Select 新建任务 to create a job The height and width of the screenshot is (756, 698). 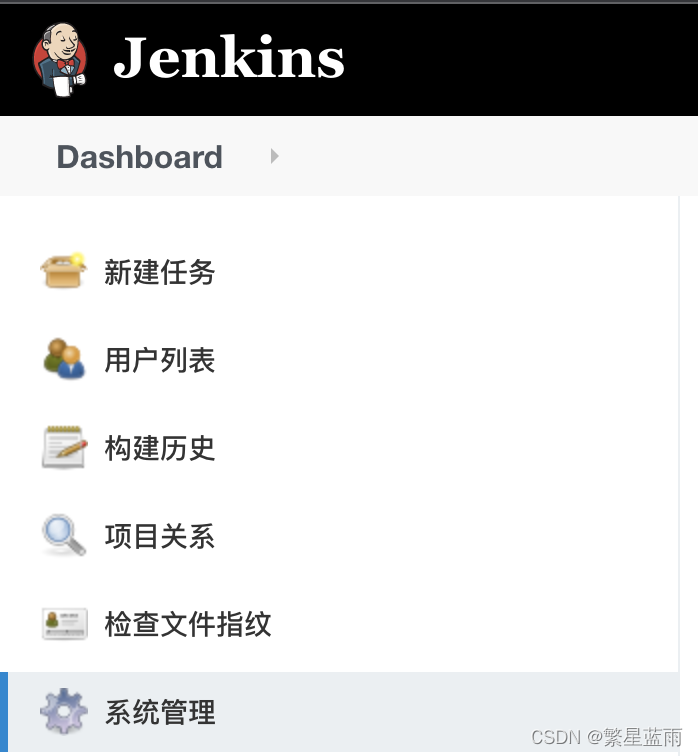(159, 272)
